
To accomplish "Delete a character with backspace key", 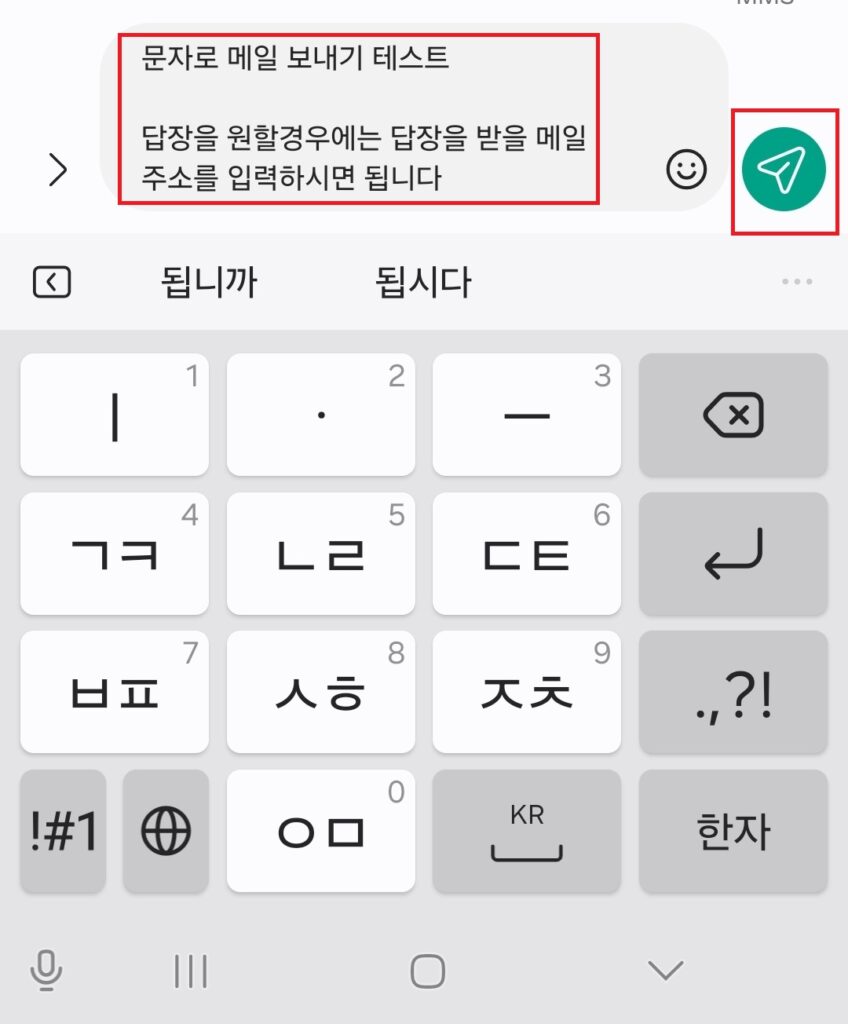I will coord(733,414).
